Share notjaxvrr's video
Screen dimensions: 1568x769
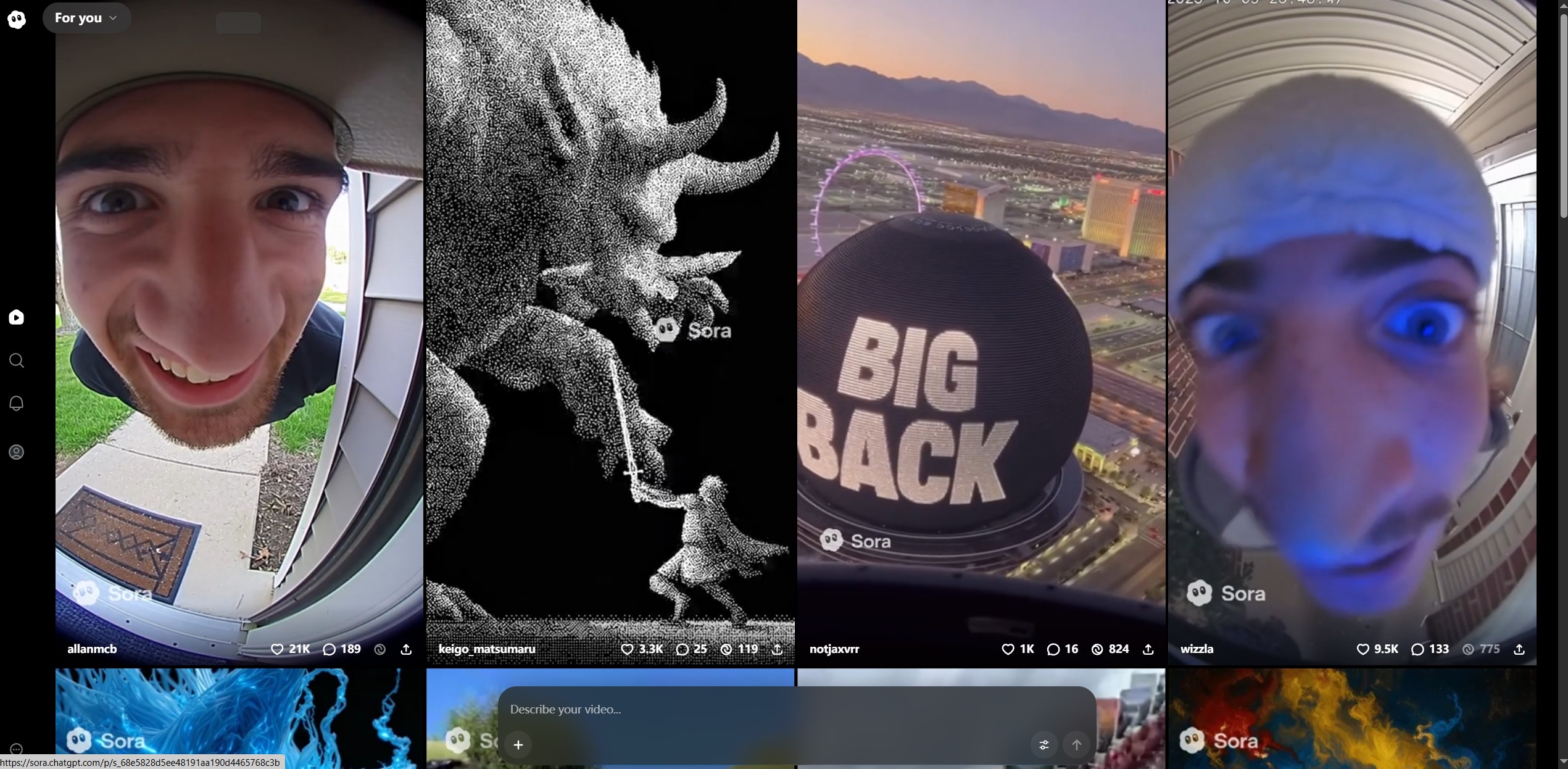[1148, 649]
